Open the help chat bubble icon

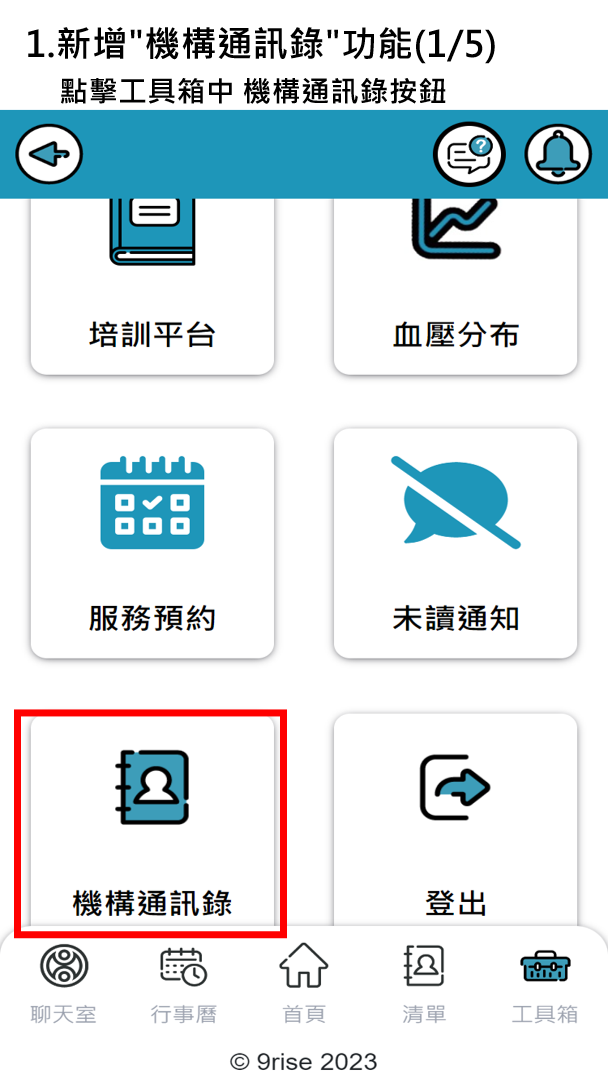[x=469, y=155]
